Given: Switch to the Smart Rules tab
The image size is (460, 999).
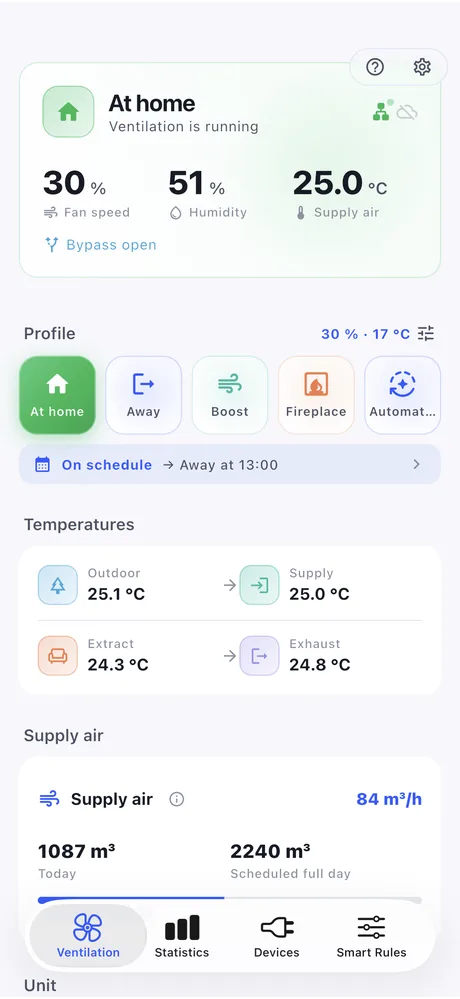Looking at the screenshot, I should (x=371, y=935).
